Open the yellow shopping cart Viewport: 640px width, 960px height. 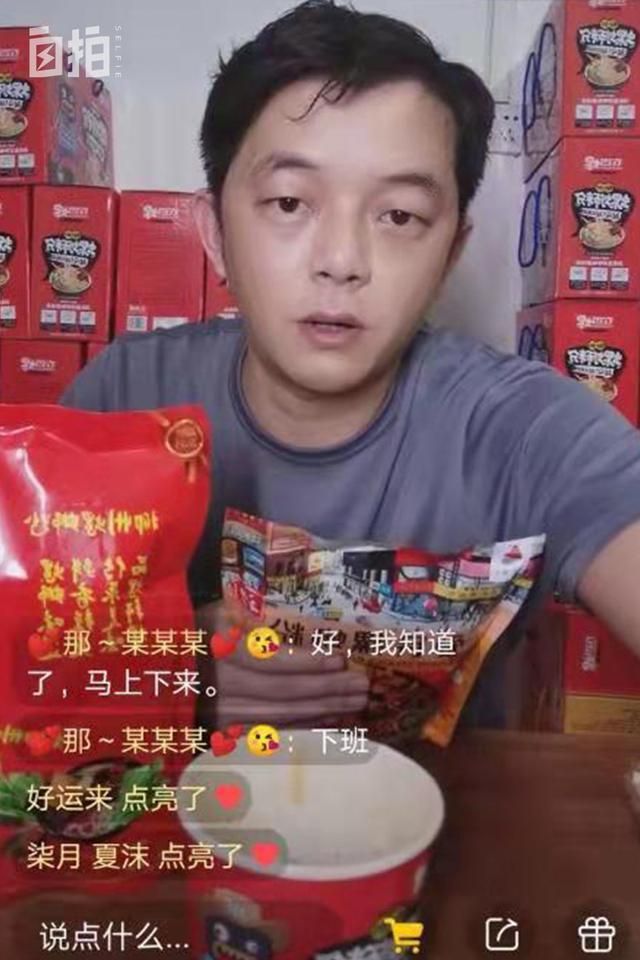pos(404,934)
